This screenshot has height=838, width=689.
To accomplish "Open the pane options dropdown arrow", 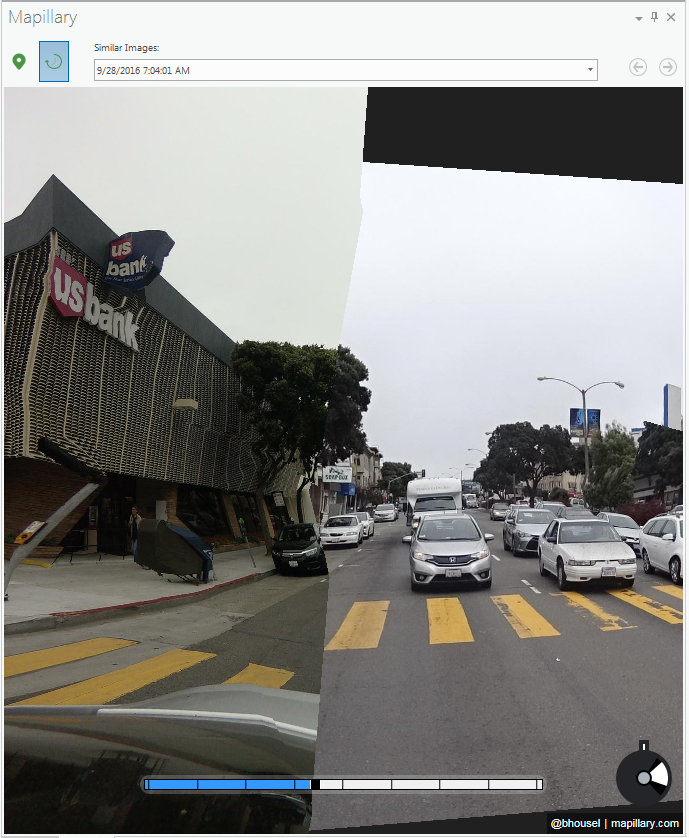I will click(x=639, y=18).
